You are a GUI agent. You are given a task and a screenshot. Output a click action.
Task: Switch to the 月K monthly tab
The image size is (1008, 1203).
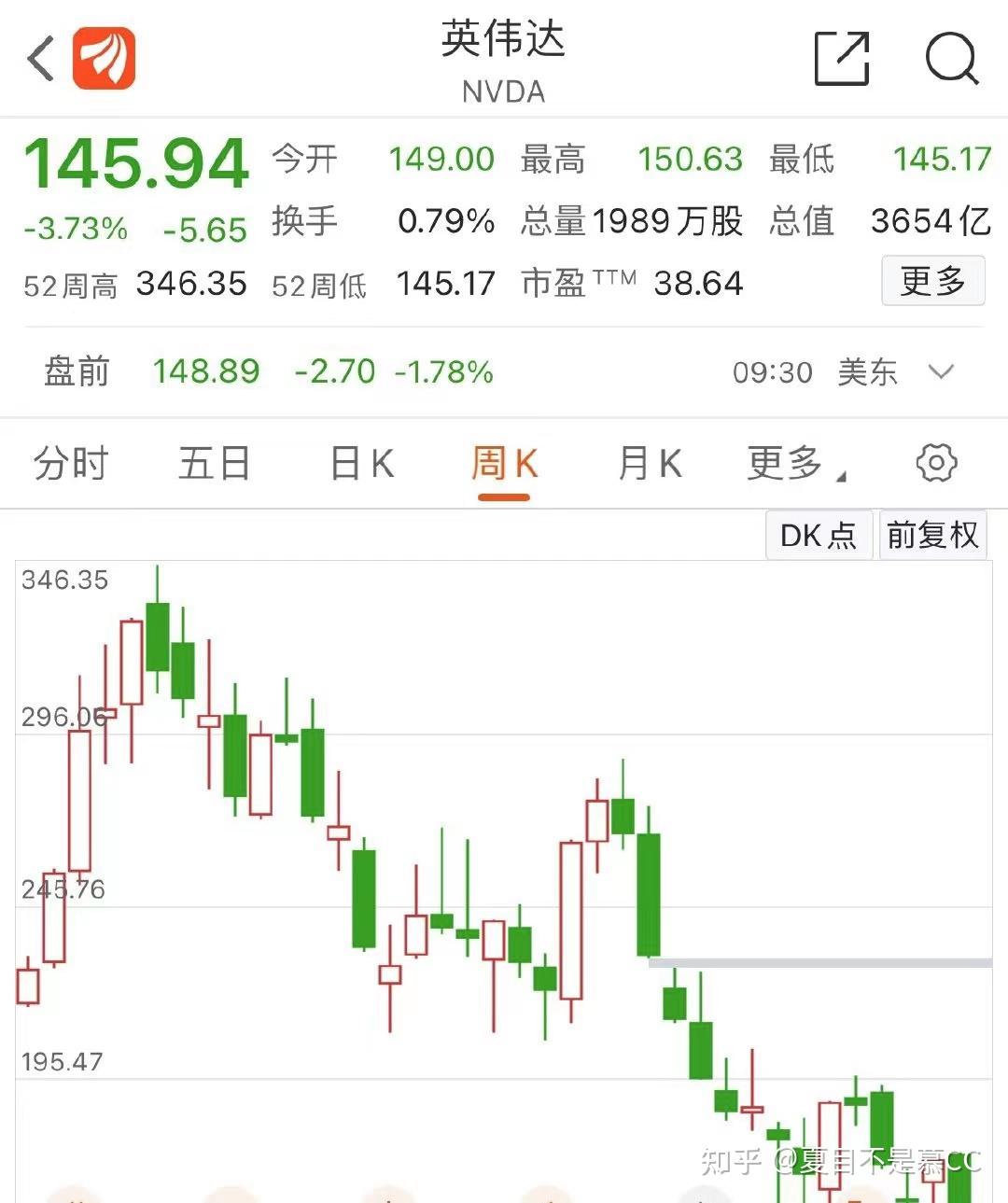[x=648, y=463]
